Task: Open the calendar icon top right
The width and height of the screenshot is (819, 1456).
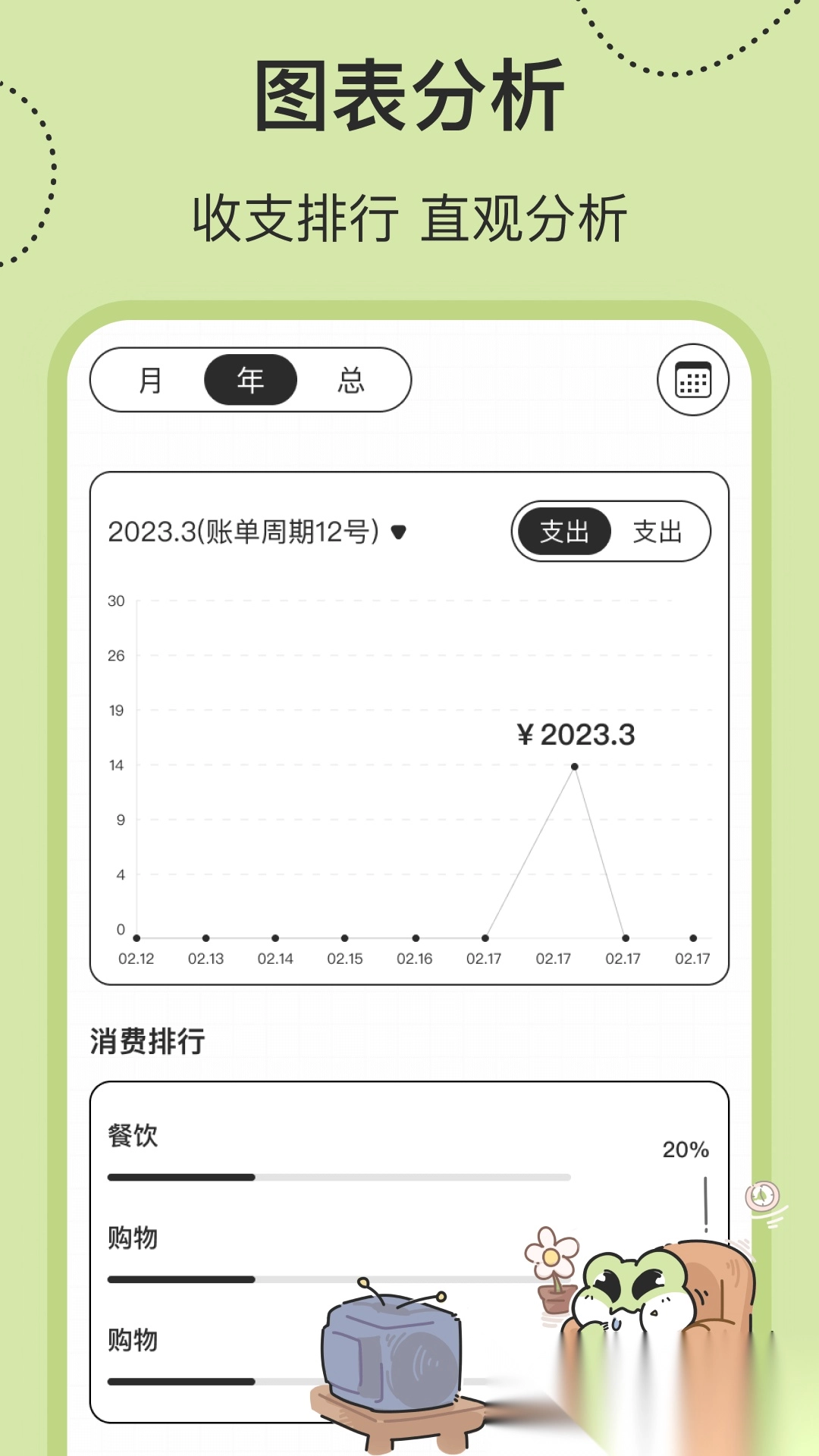Action: 692,379
